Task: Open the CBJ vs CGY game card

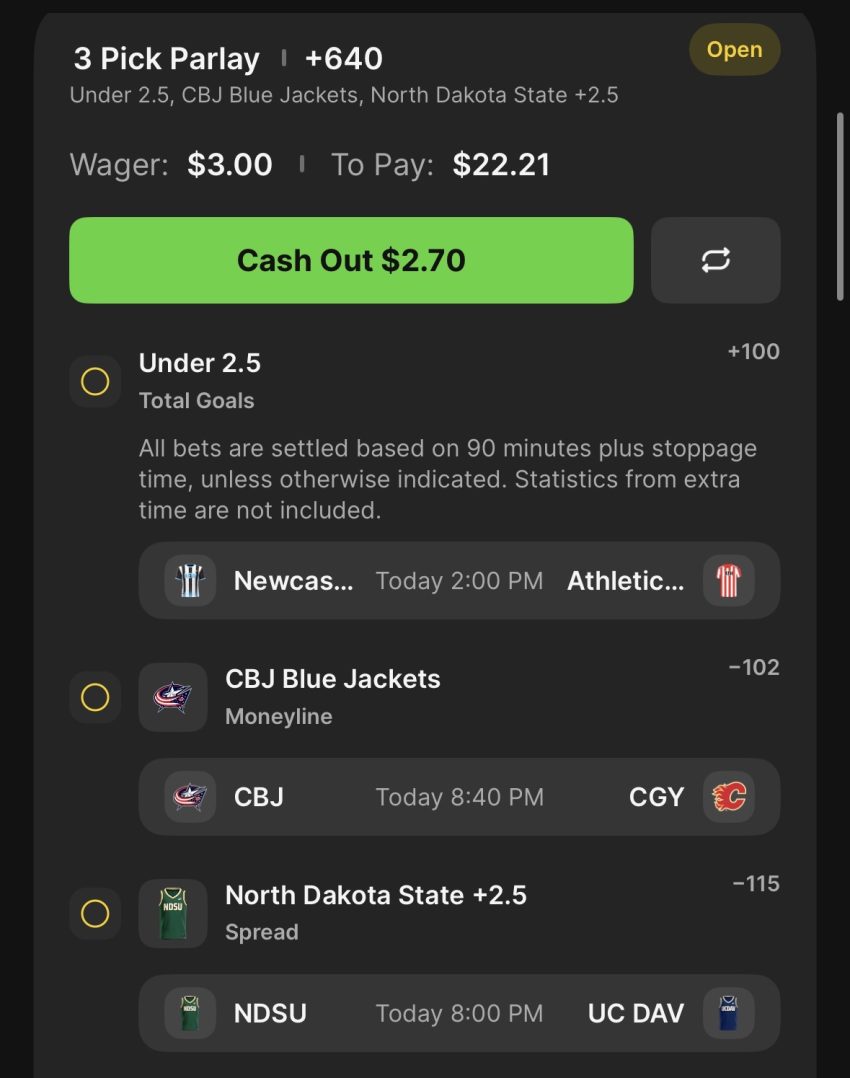Action: click(459, 797)
